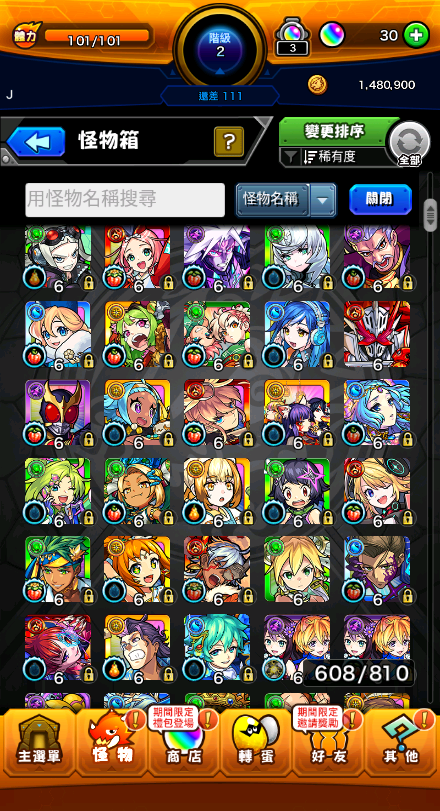Open the question mark help button

pos(229,141)
